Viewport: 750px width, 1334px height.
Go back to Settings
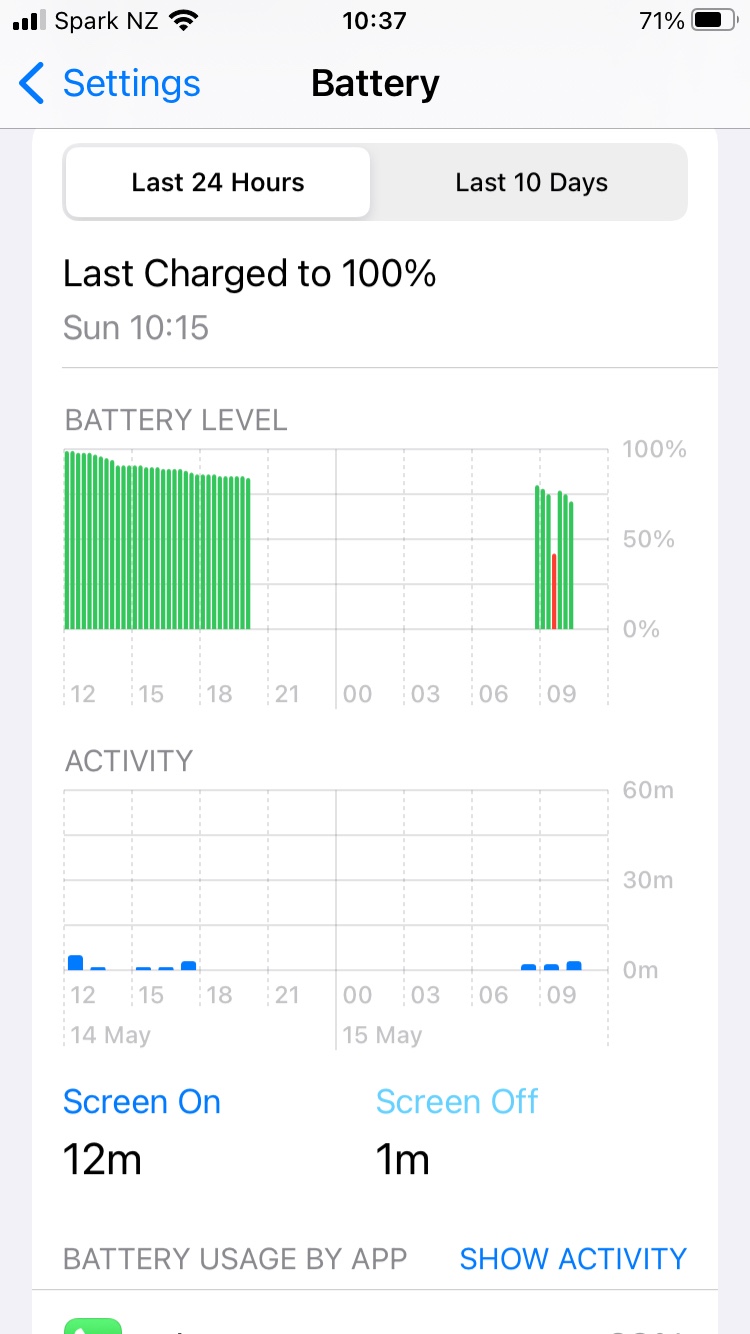click(110, 84)
